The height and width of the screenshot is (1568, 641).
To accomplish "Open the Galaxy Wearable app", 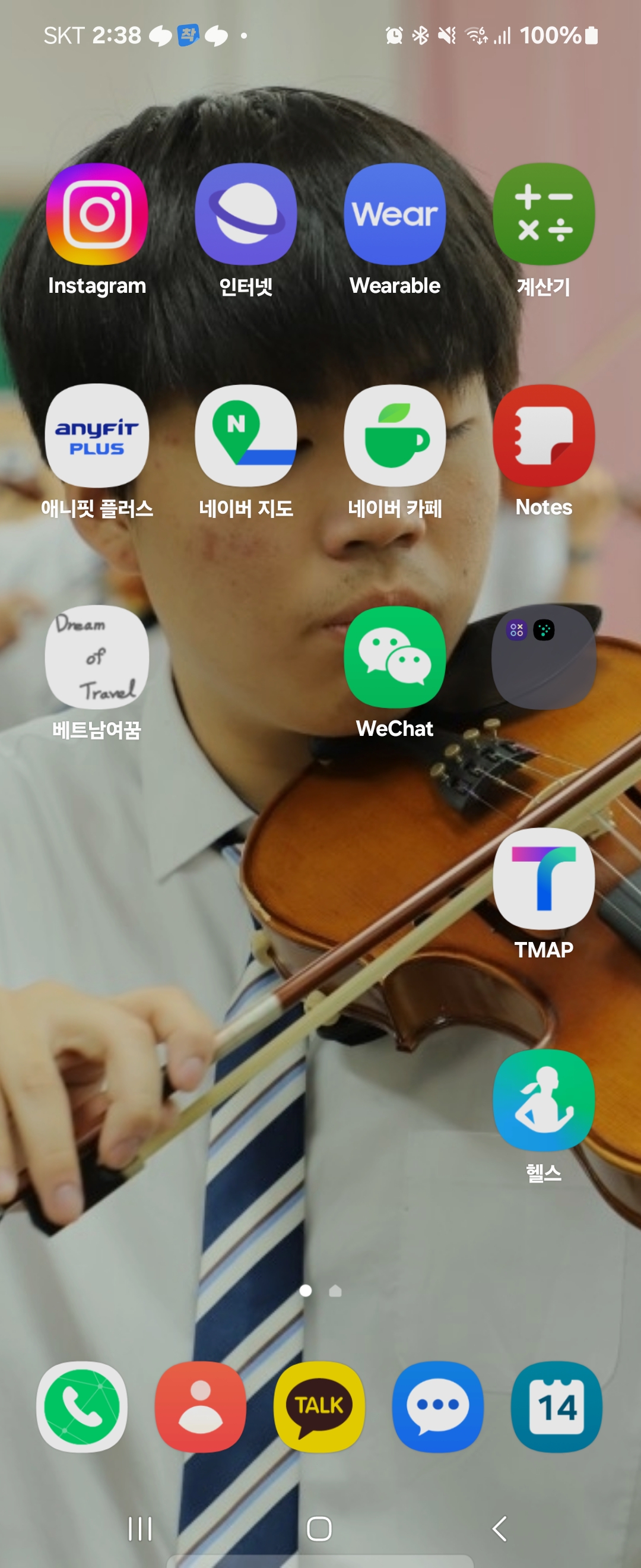I will pyautogui.click(x=395, y=214).
